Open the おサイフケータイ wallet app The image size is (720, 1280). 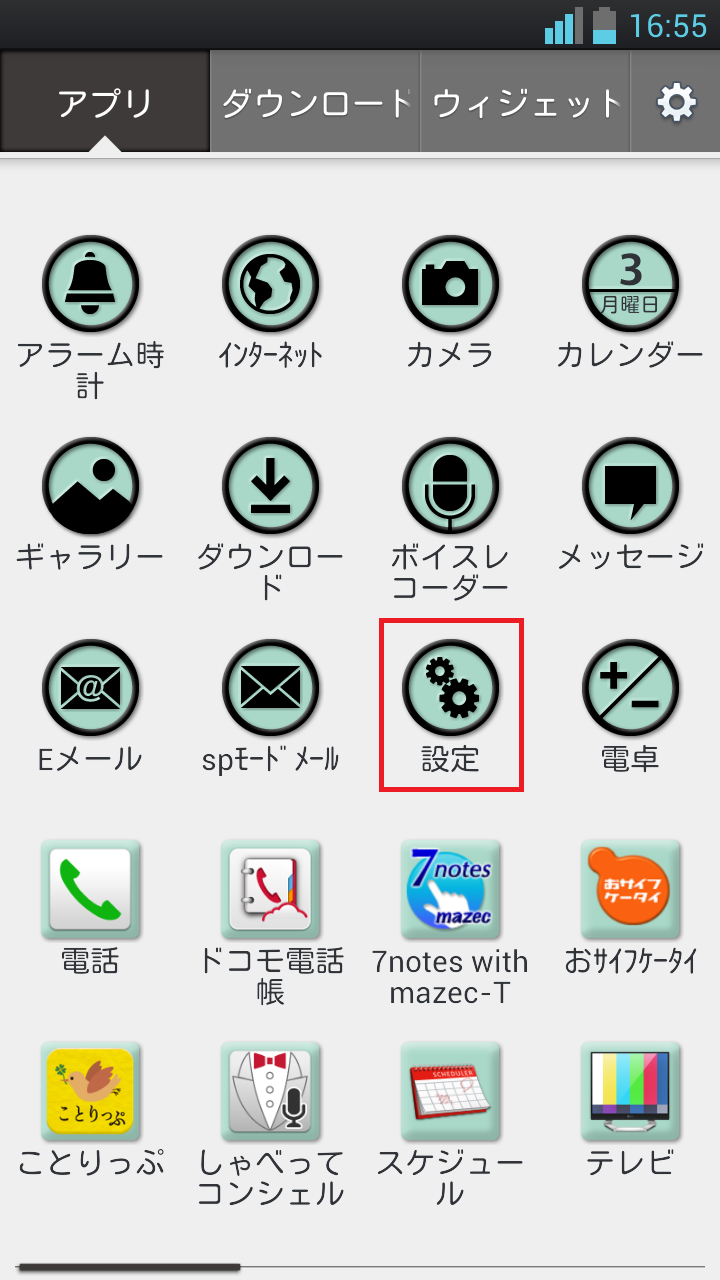tap(631, 890)
